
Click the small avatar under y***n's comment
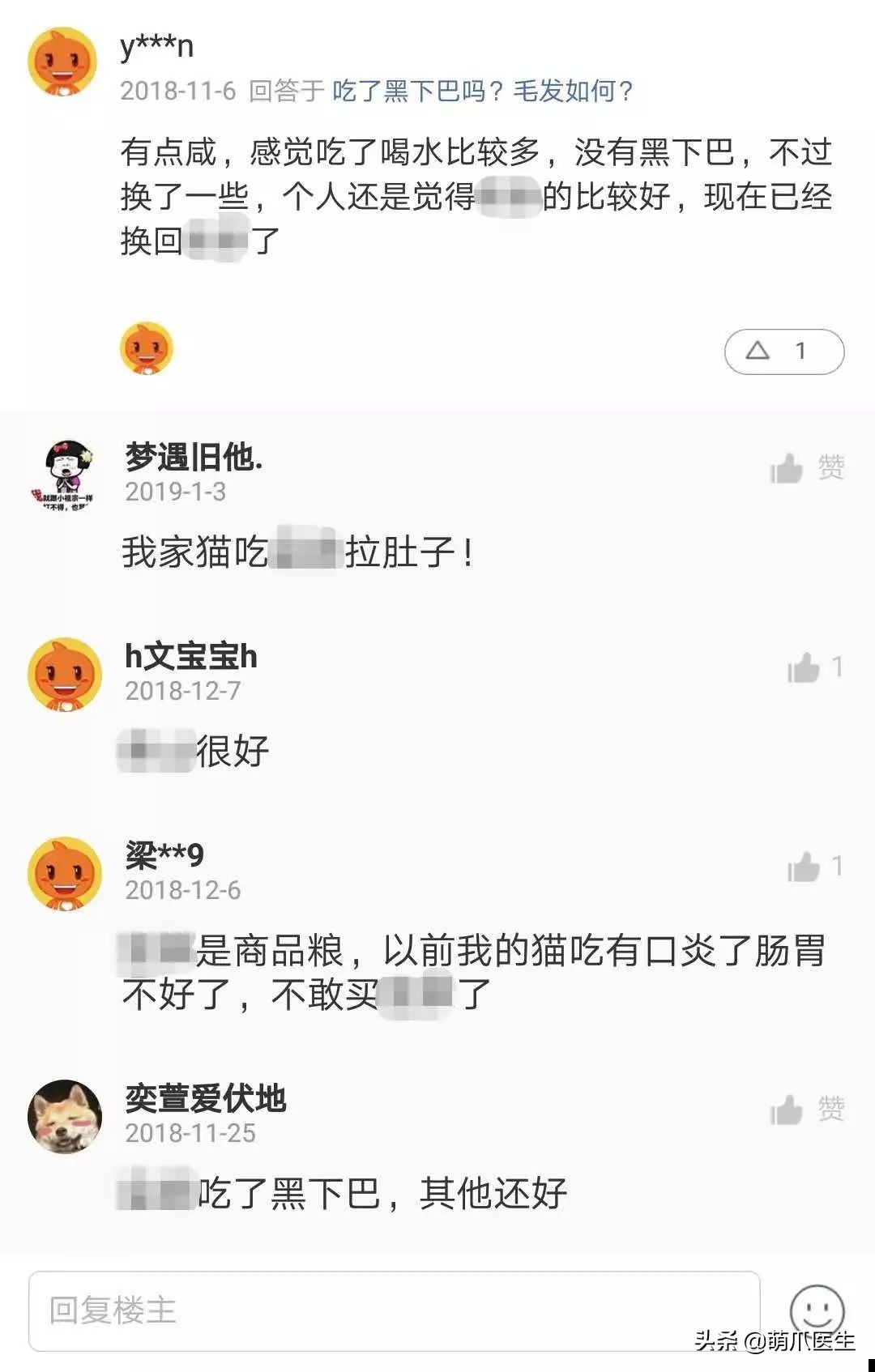click(146, 348)
